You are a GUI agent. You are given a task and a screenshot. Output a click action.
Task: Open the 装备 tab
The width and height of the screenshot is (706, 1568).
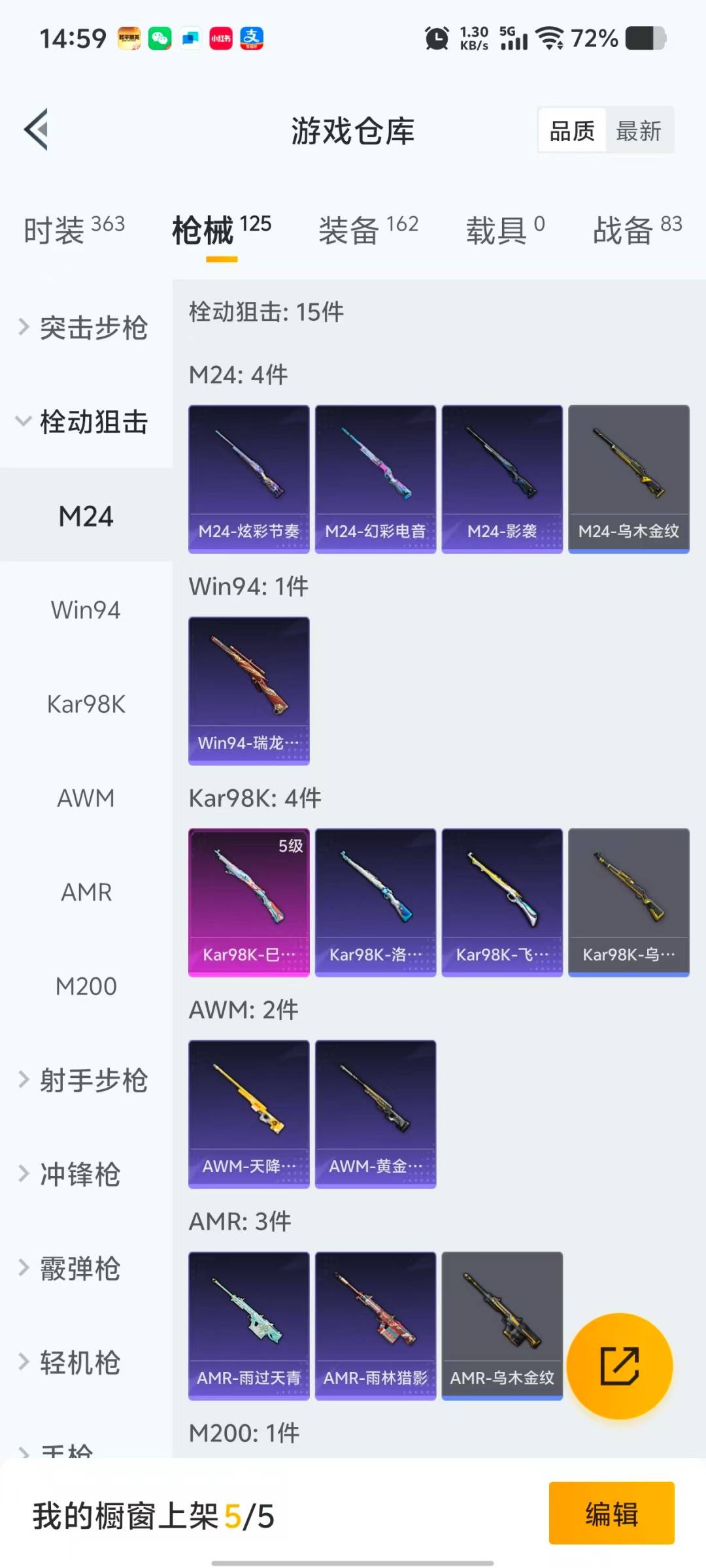(368, 229)
